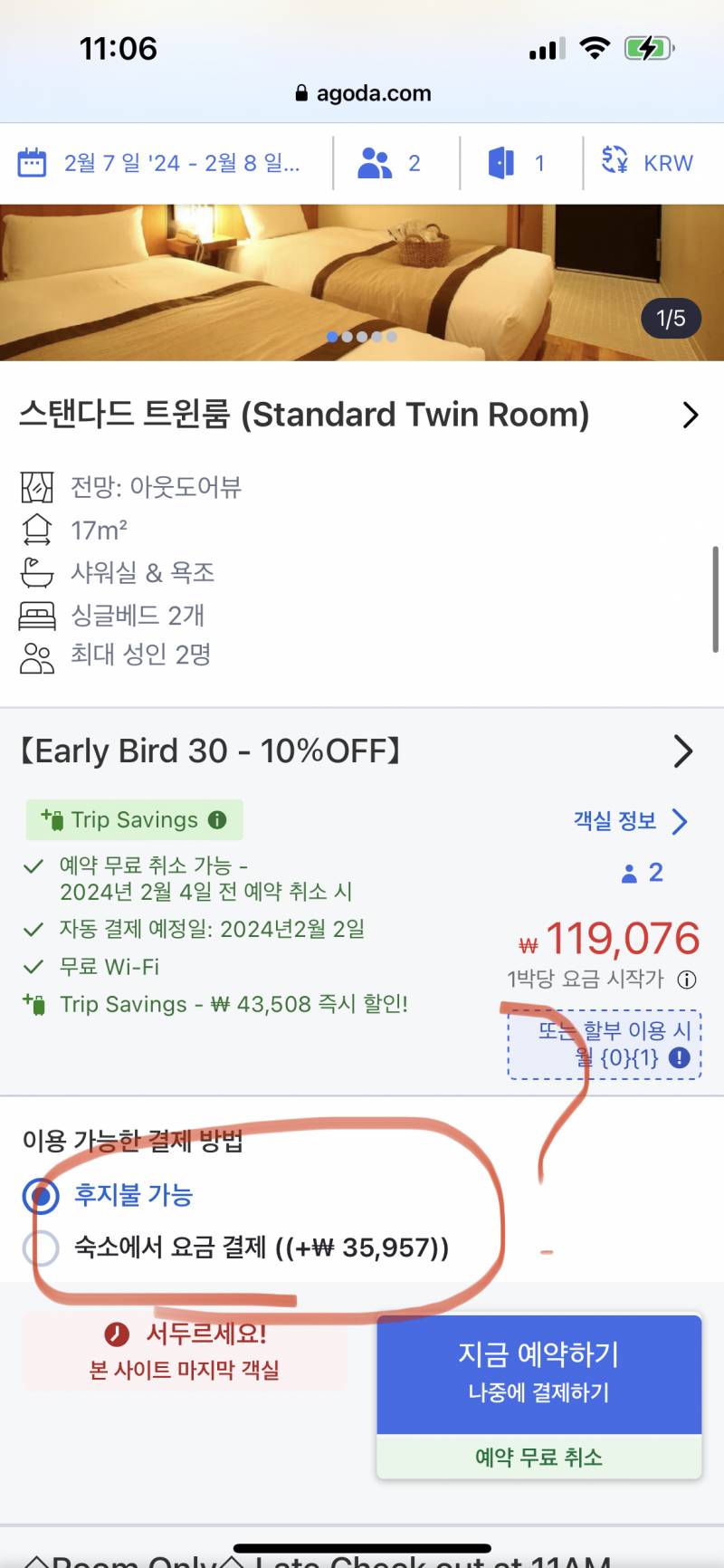This screenshot has width=724, height=1568.
Task: Click the bathtub amenity icon
Action: (37, 571)
